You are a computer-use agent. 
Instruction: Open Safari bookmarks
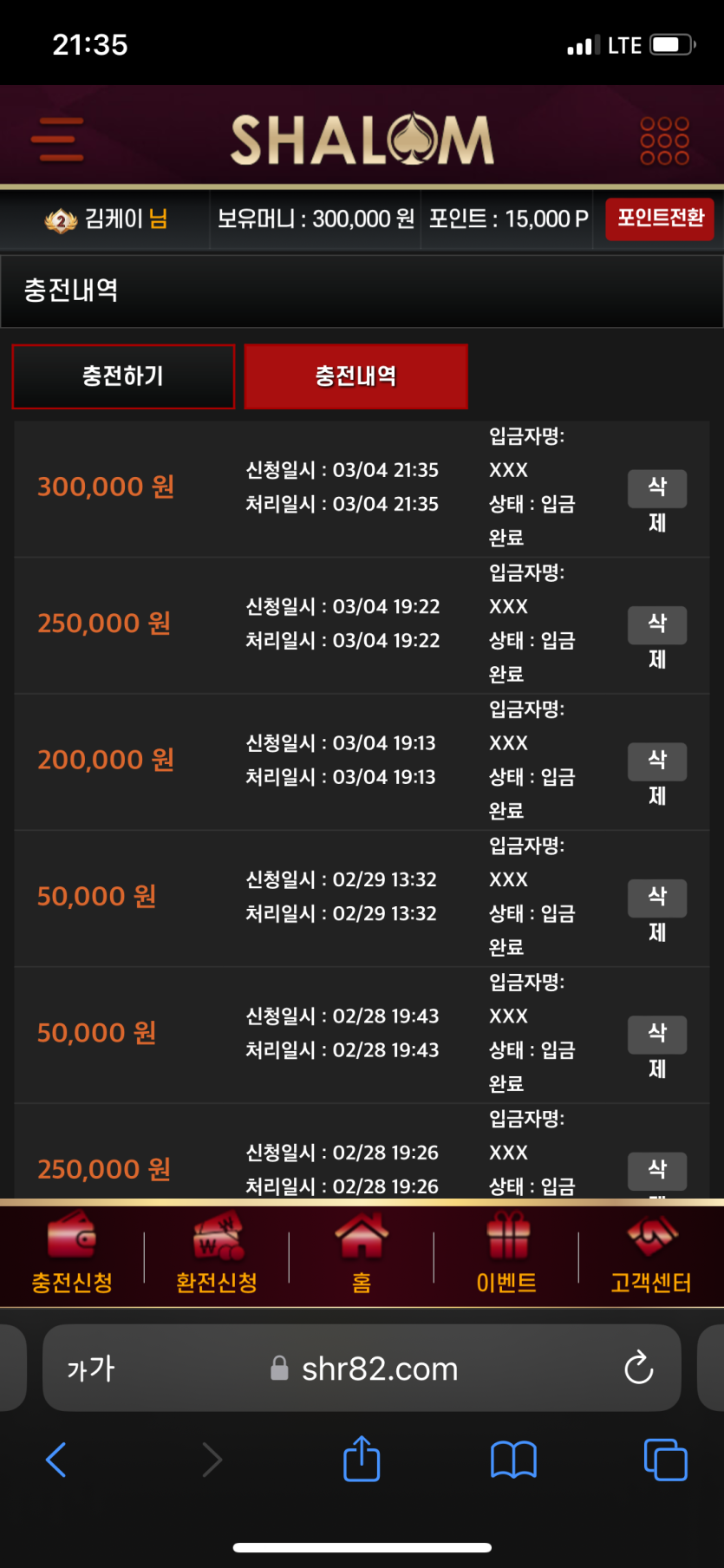[513, 1460]
